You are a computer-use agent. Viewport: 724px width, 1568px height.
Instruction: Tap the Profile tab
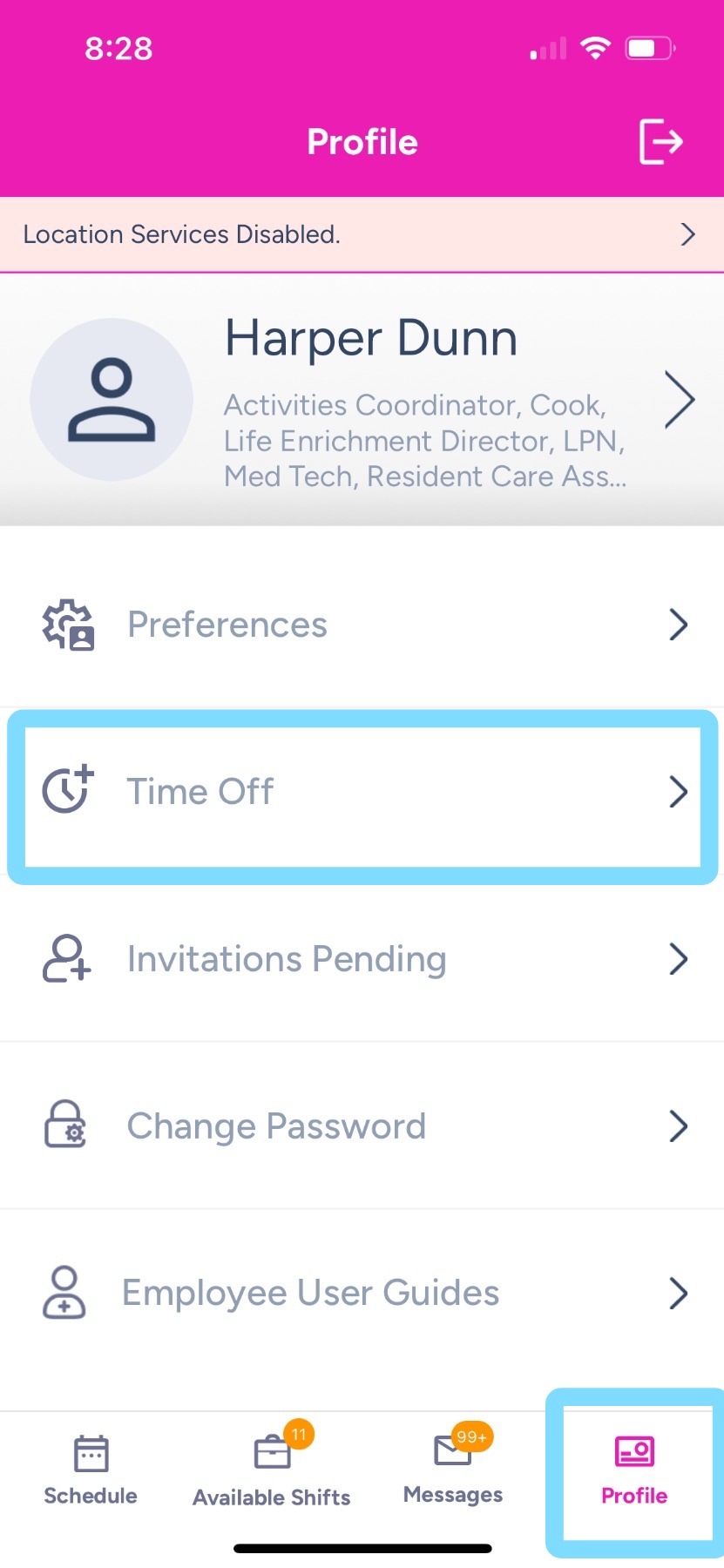[x=634, y=1471]
